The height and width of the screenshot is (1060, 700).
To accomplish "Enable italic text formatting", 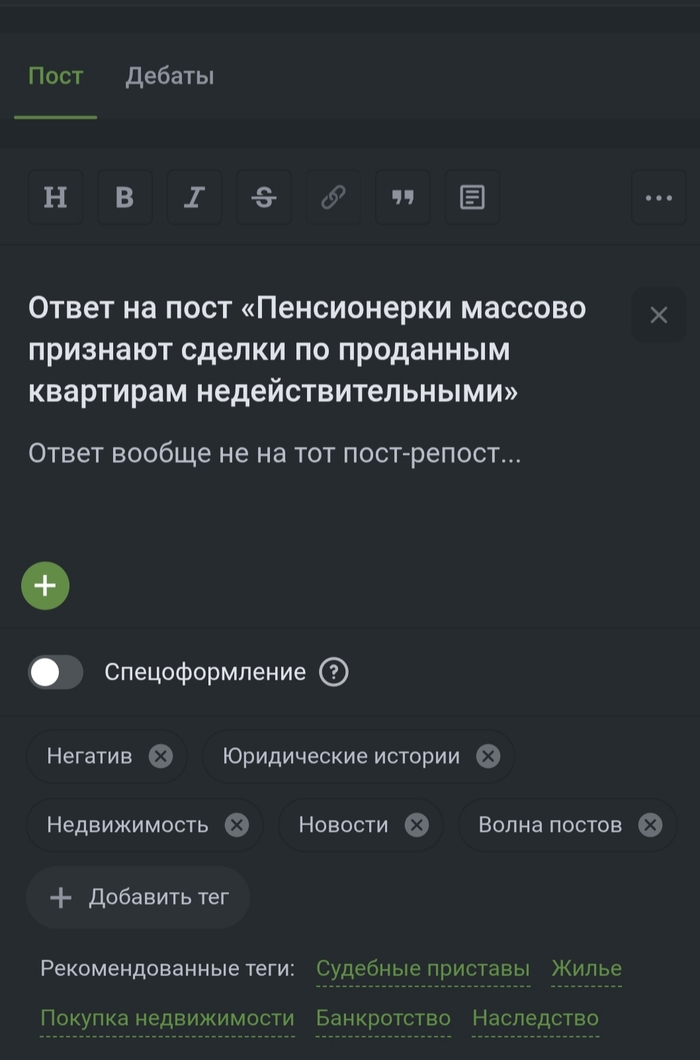I will point(194,197).
